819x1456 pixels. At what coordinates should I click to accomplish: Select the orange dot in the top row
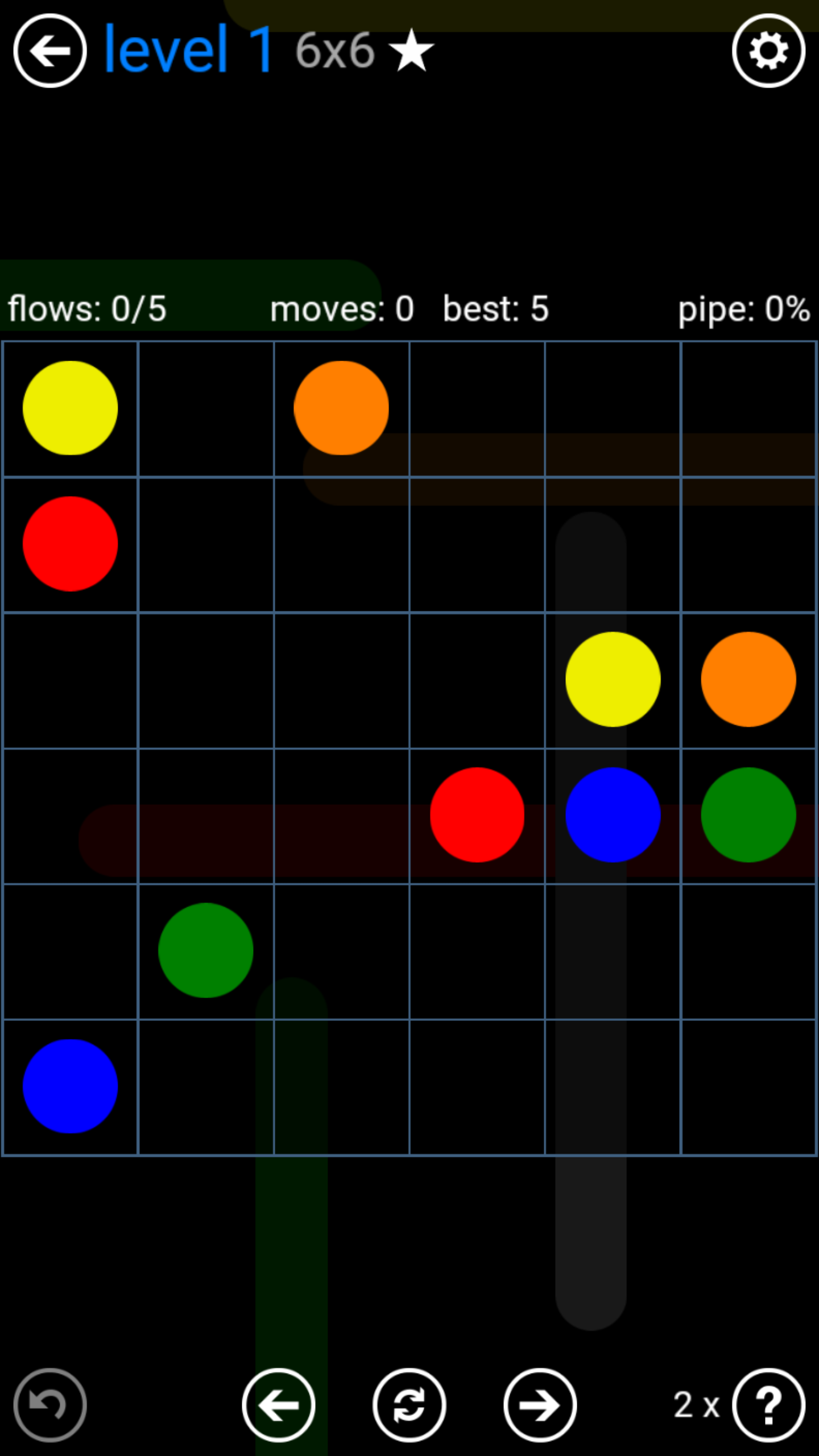click(341, 408)
